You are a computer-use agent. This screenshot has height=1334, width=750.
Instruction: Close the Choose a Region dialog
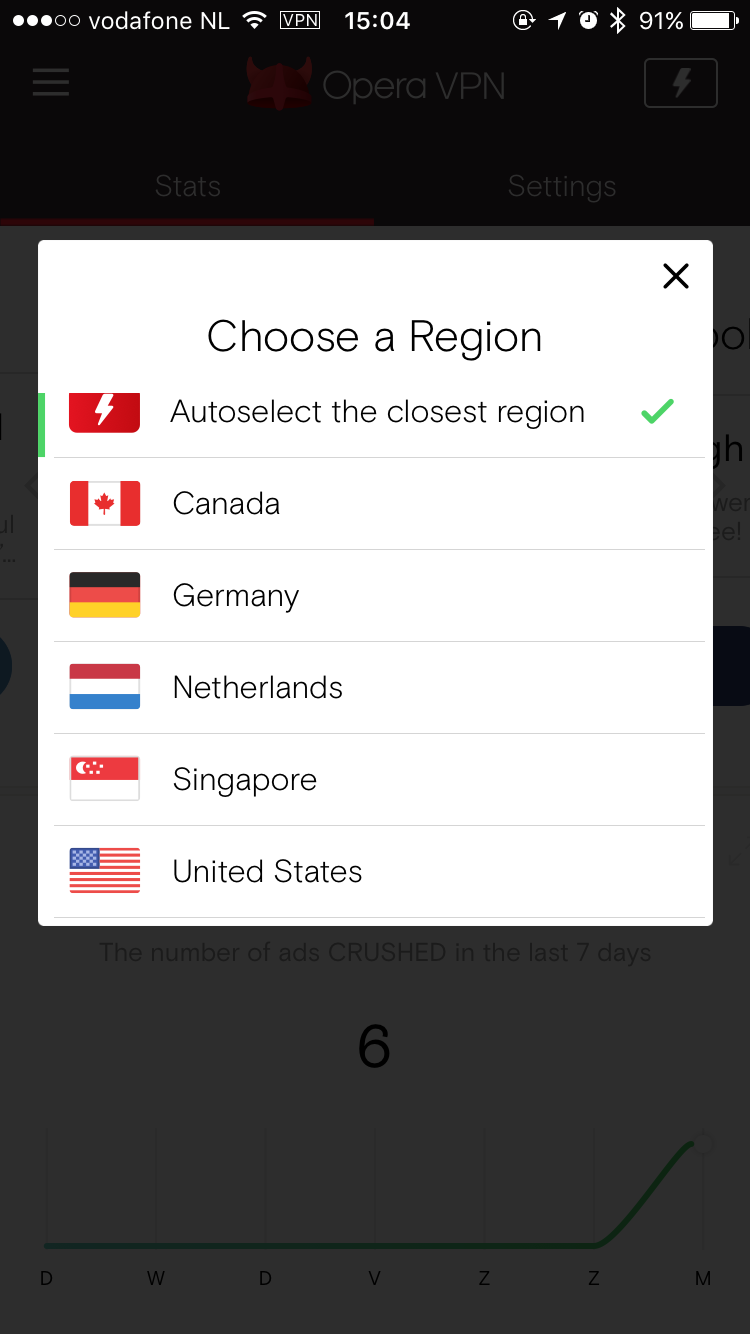point(676,276)
